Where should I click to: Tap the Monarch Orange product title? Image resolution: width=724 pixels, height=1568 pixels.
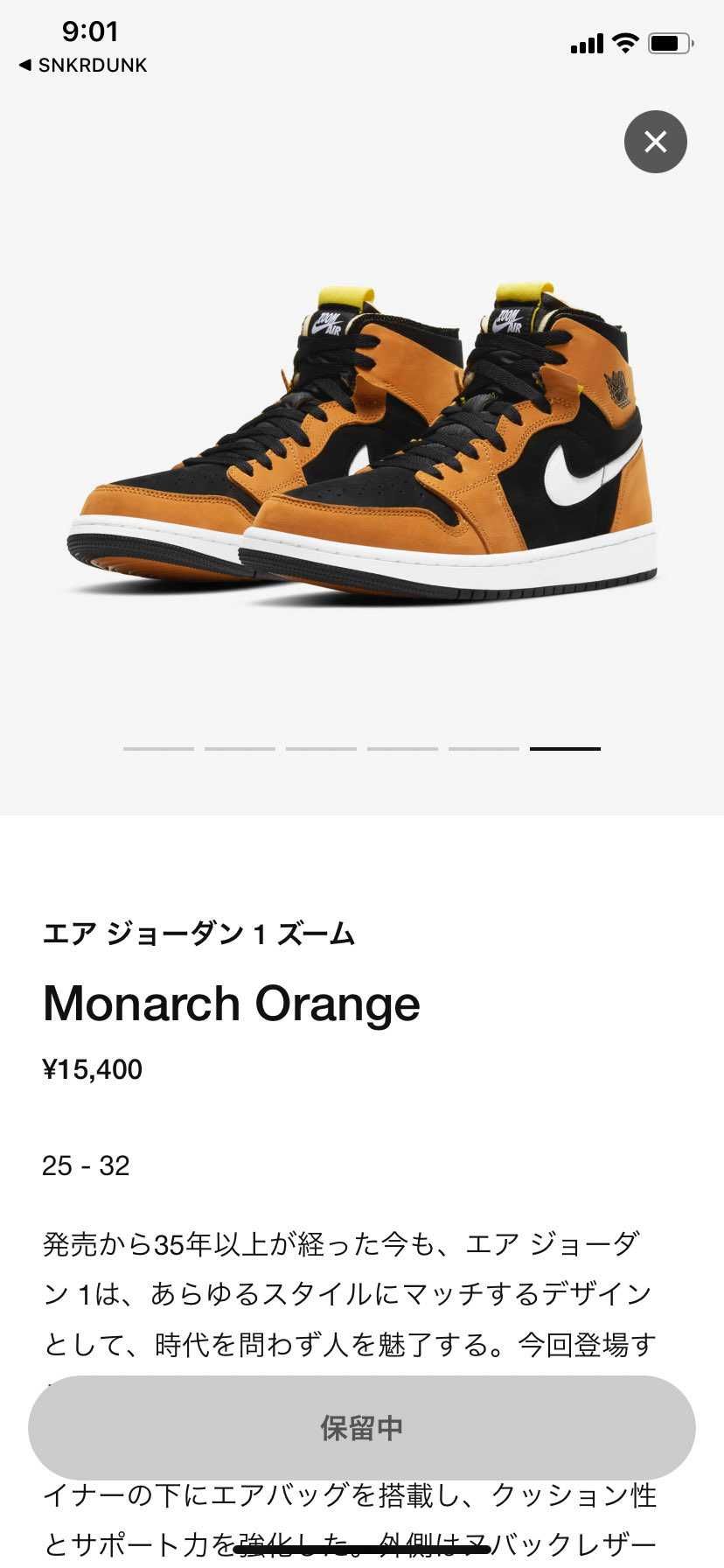(x=232, y=1004)
